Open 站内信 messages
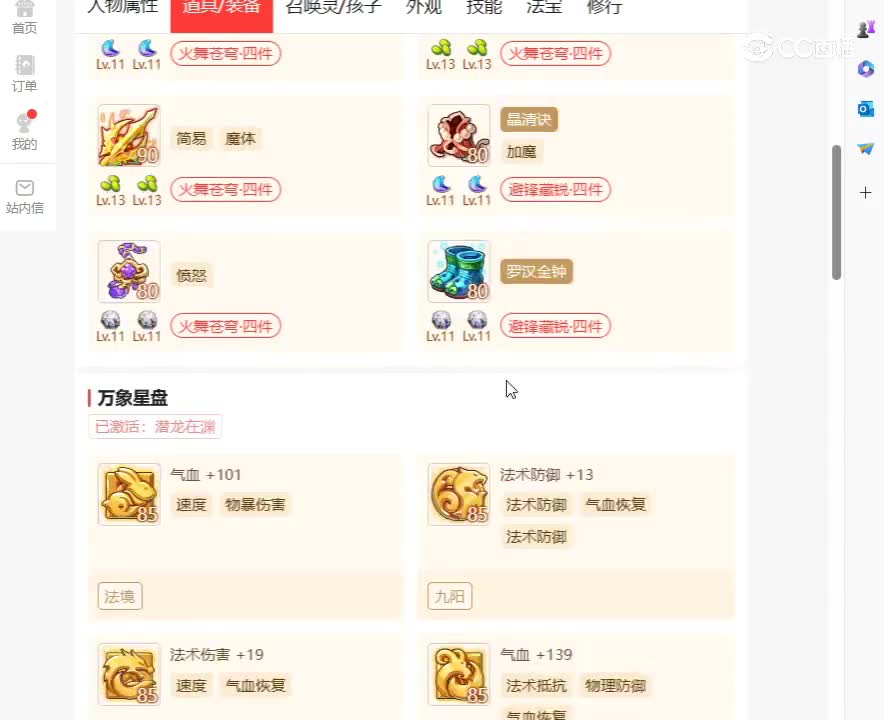This screenshot has height=720, width=884. pos(25,196)
